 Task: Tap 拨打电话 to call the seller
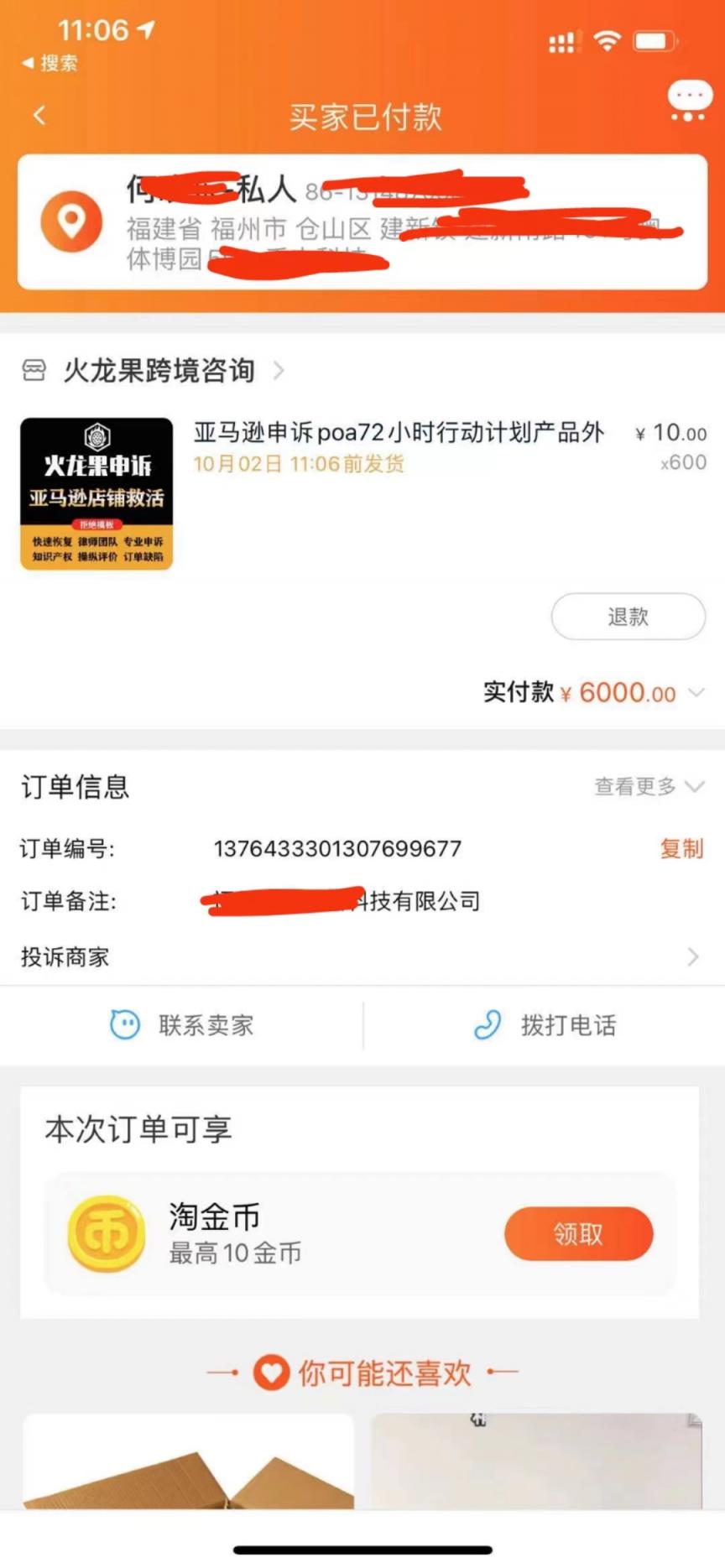click(x=545, y=1024)
